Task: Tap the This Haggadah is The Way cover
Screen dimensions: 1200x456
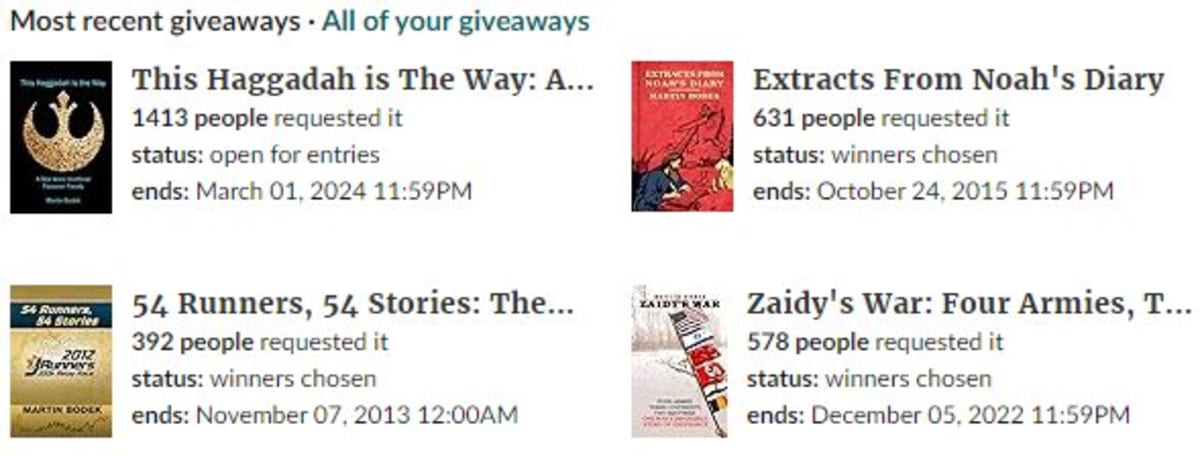Action: pos(61,137)
